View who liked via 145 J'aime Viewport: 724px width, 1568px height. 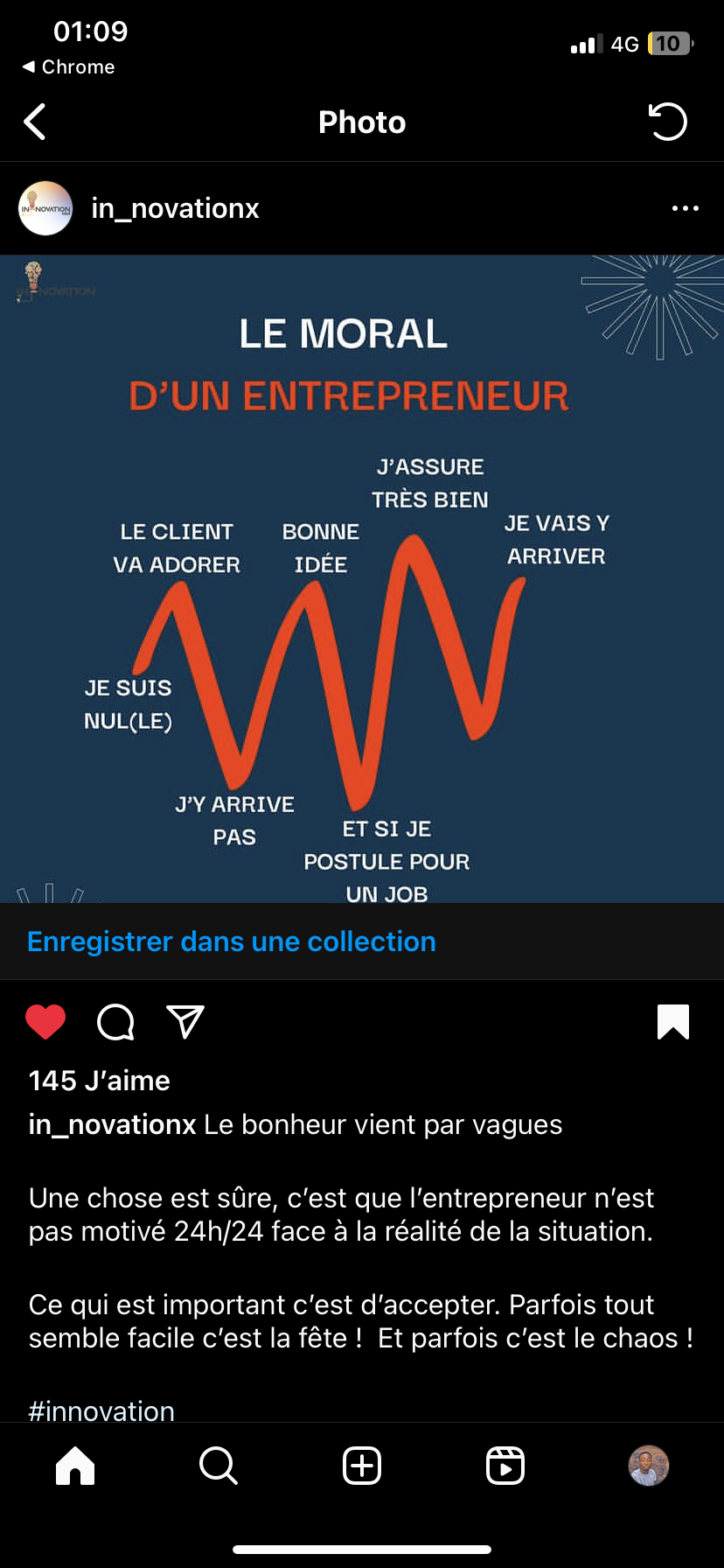pyautogui.click(x=99, y=1081)
